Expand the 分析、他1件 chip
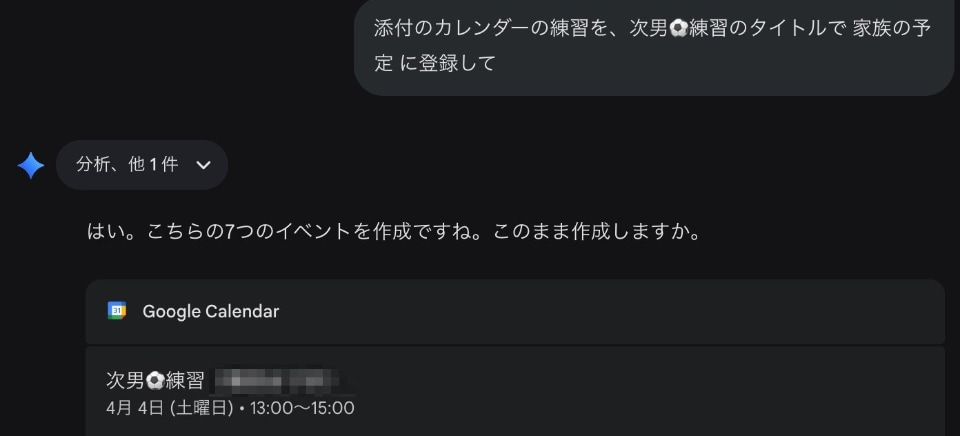This screenshot has height=436, width=960. click(142, 165)
